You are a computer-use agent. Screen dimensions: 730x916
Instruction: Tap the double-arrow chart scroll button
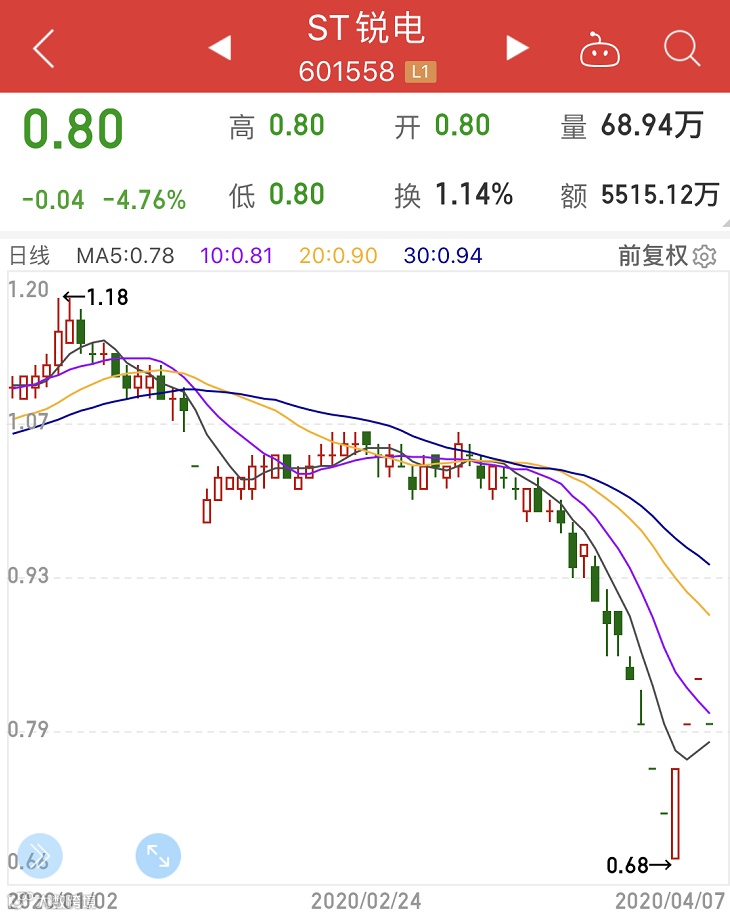pos(39,856)
